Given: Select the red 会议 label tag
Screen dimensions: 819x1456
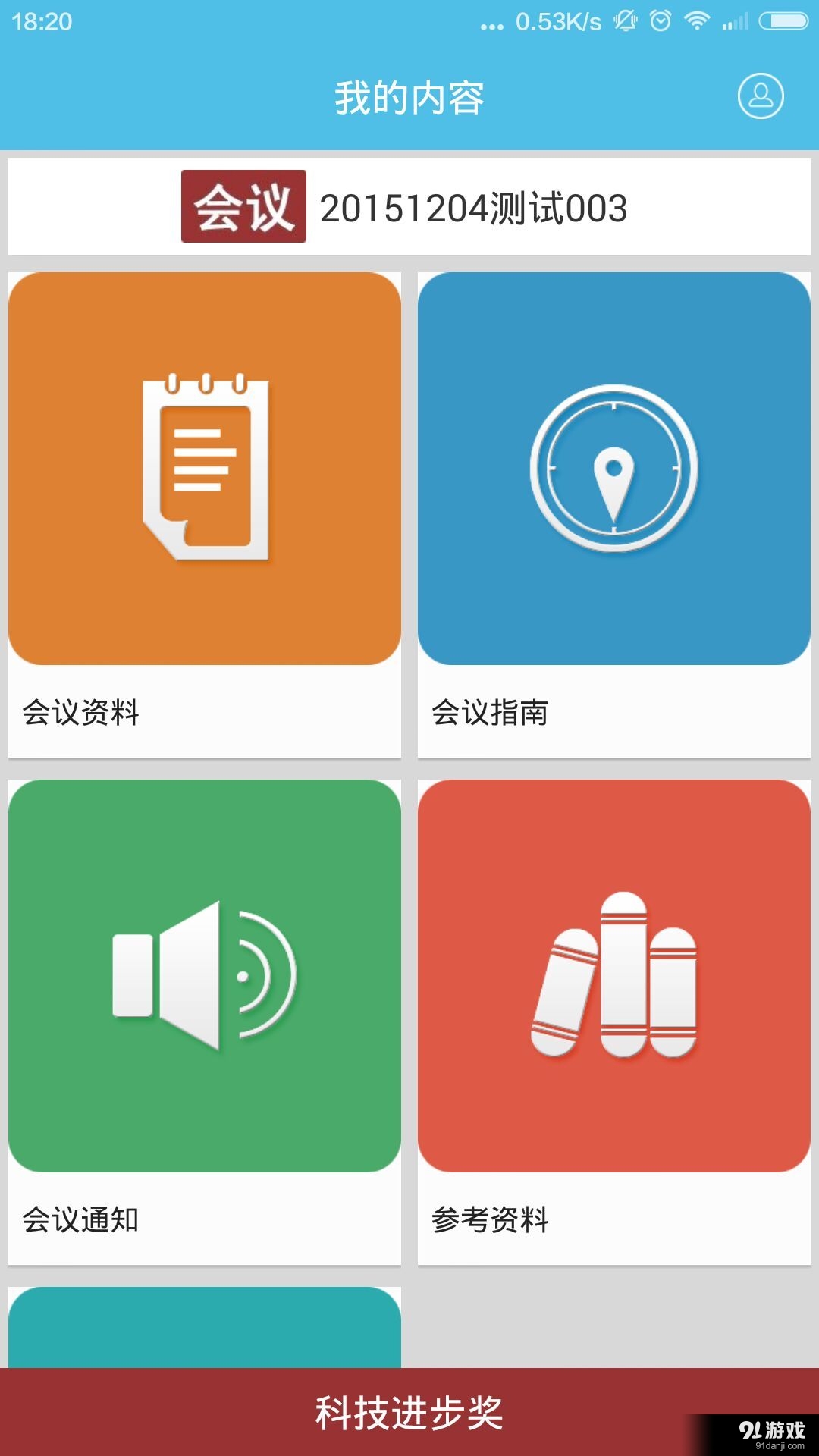Looking at the screenshot, I should pyautogui.click(x=244, y=206).
